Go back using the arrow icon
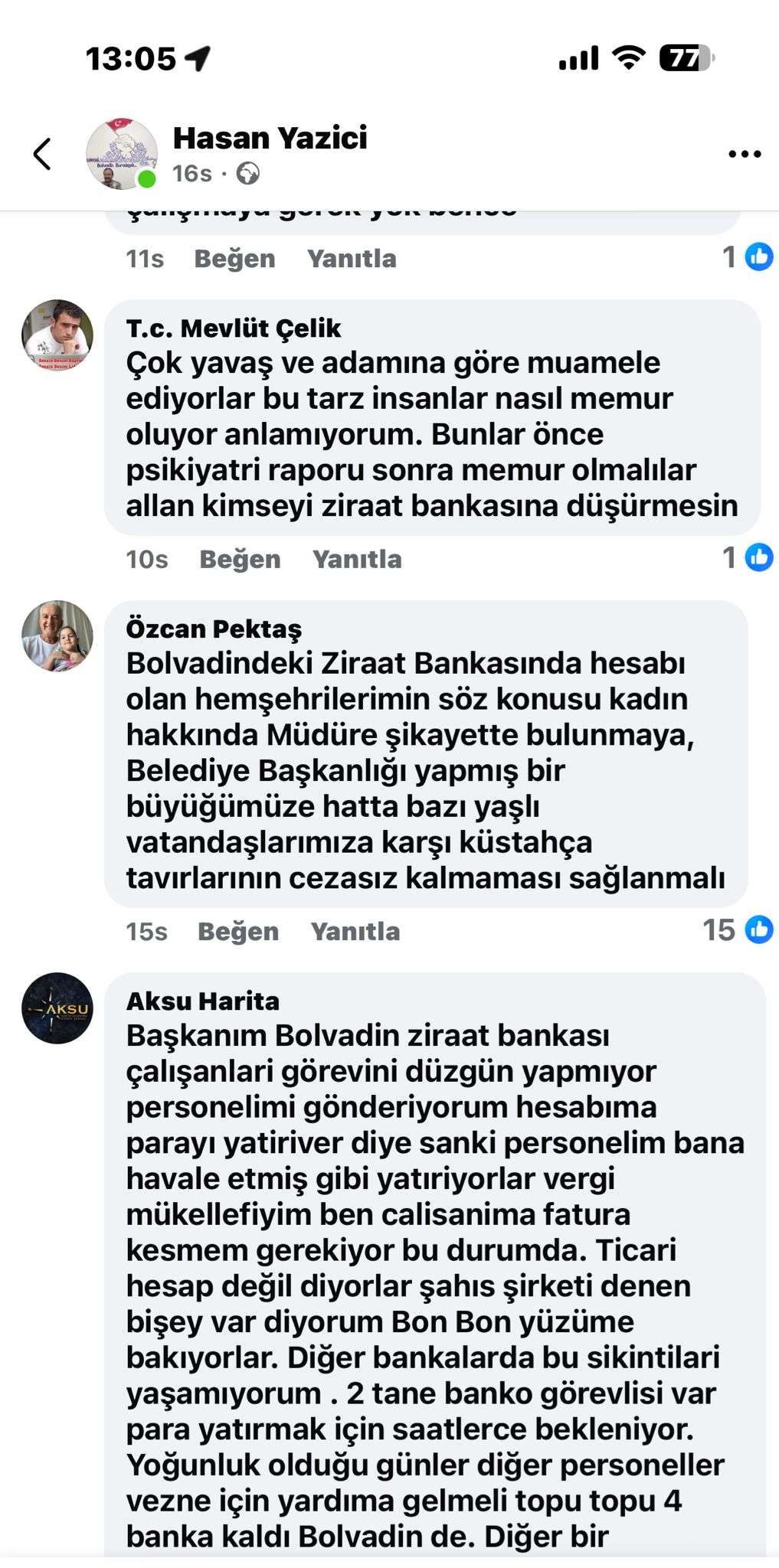This screenshot has width=779, height=1568. pyautogui.click(x=42, y=154)
